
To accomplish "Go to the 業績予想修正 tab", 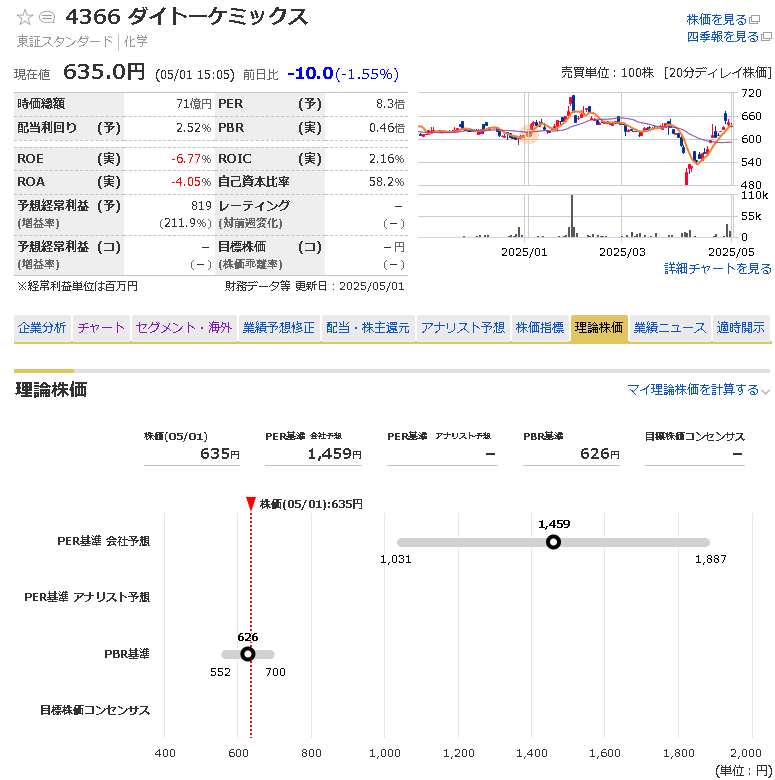I will 279,328.
